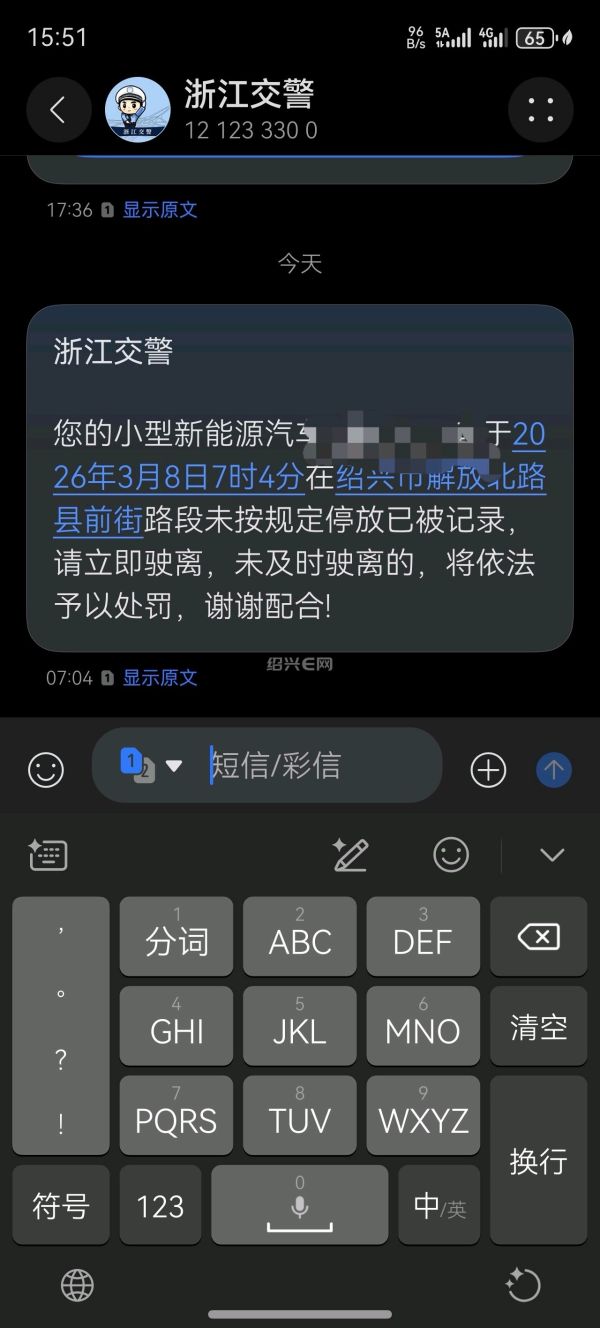Collapse the keyboard with chevron

(x=552, y=855)
